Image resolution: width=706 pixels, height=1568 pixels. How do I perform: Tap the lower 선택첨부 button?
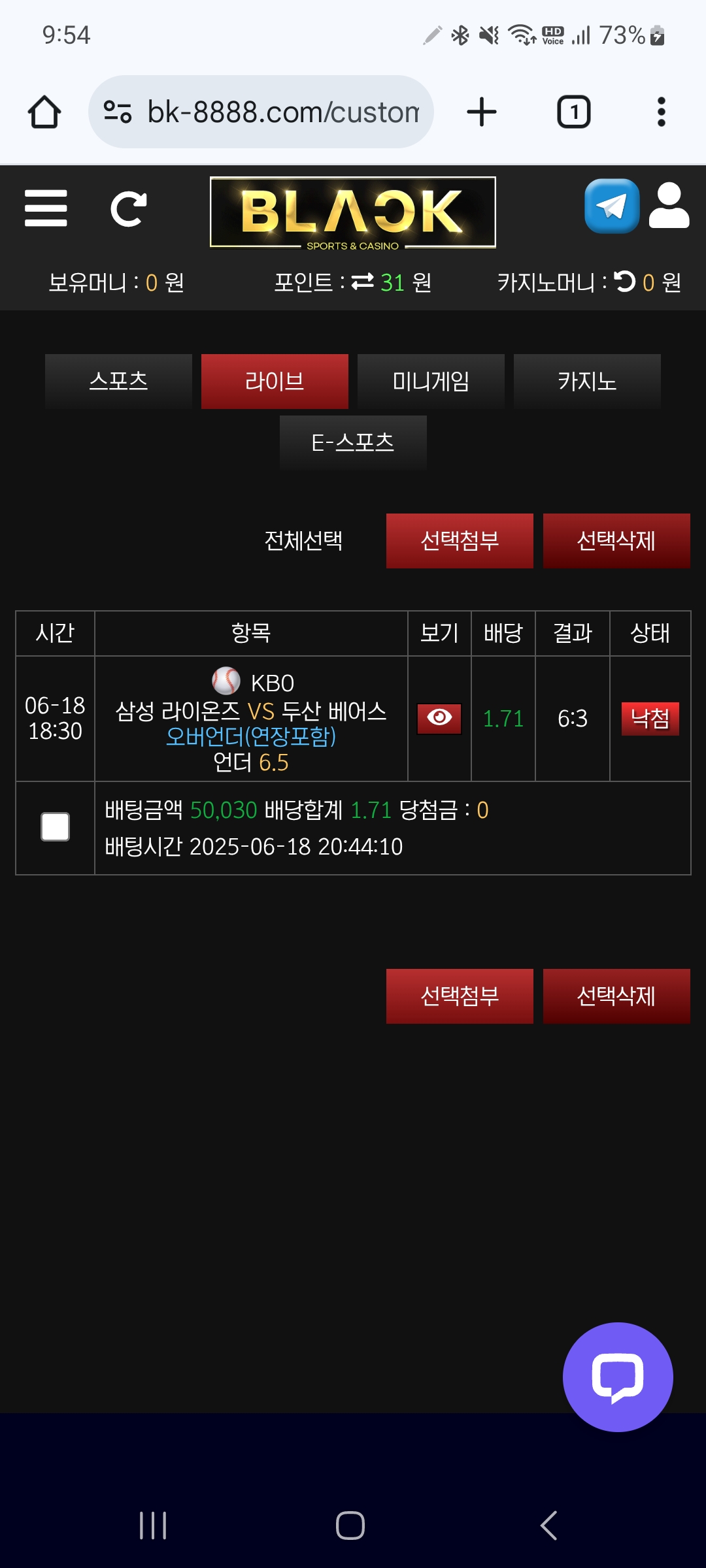coord(460,996)
